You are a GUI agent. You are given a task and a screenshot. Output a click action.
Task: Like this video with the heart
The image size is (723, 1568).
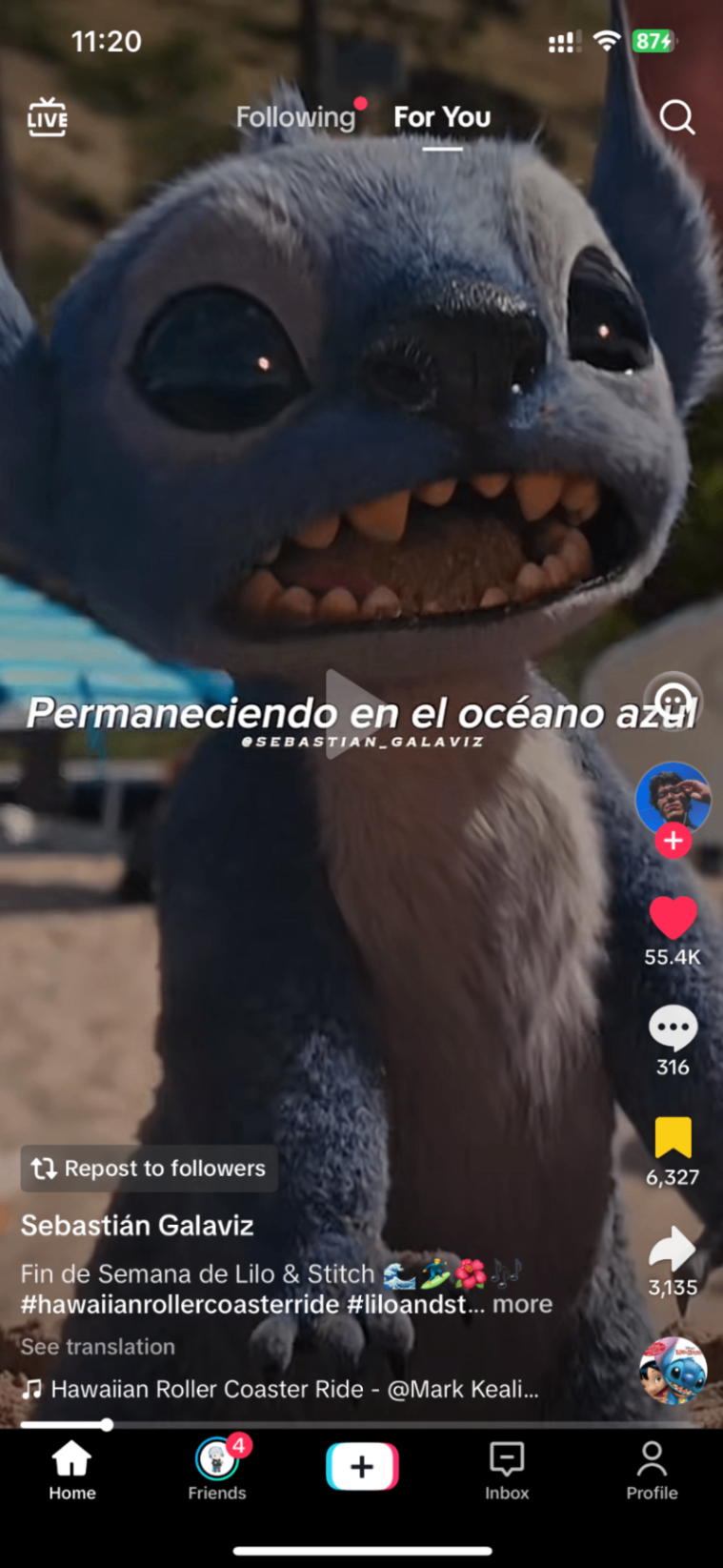673,919
